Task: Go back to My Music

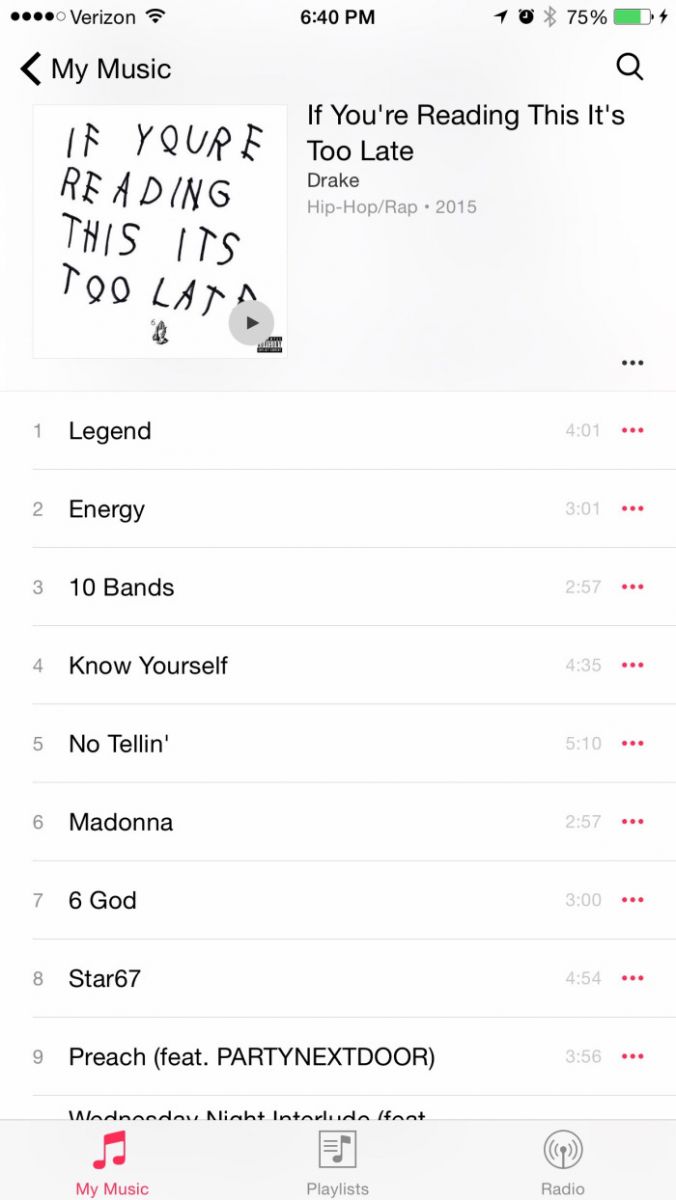Action: [x=95, y=69]
